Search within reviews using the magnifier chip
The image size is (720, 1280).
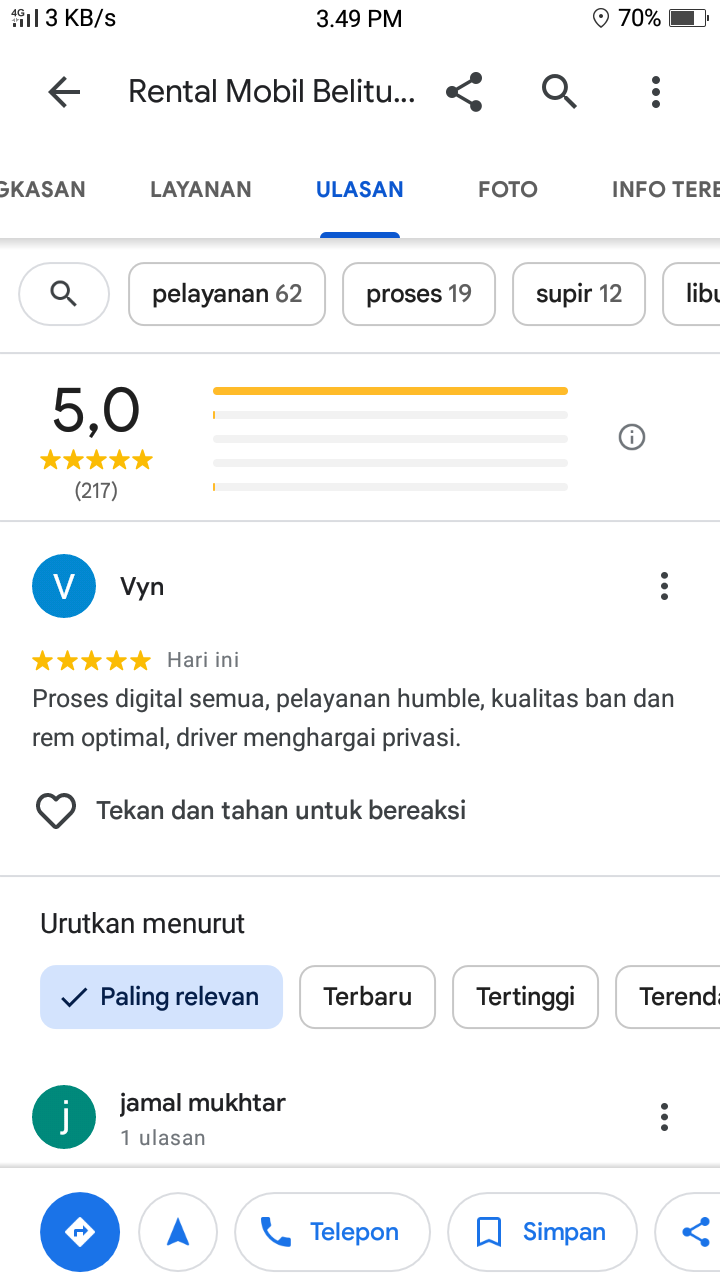click(64, 294)
